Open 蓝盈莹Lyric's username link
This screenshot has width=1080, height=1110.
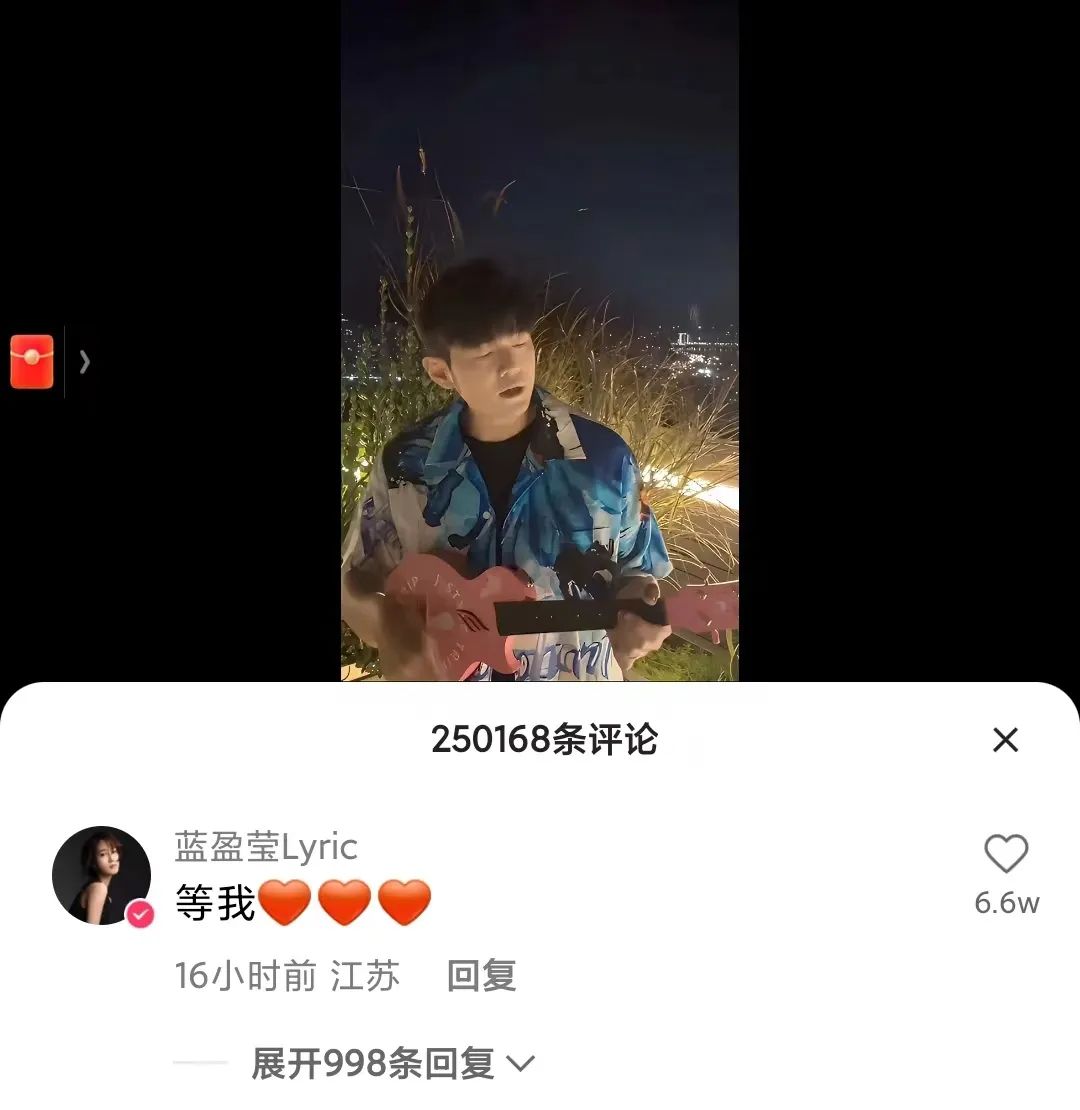tap(265, 848)
